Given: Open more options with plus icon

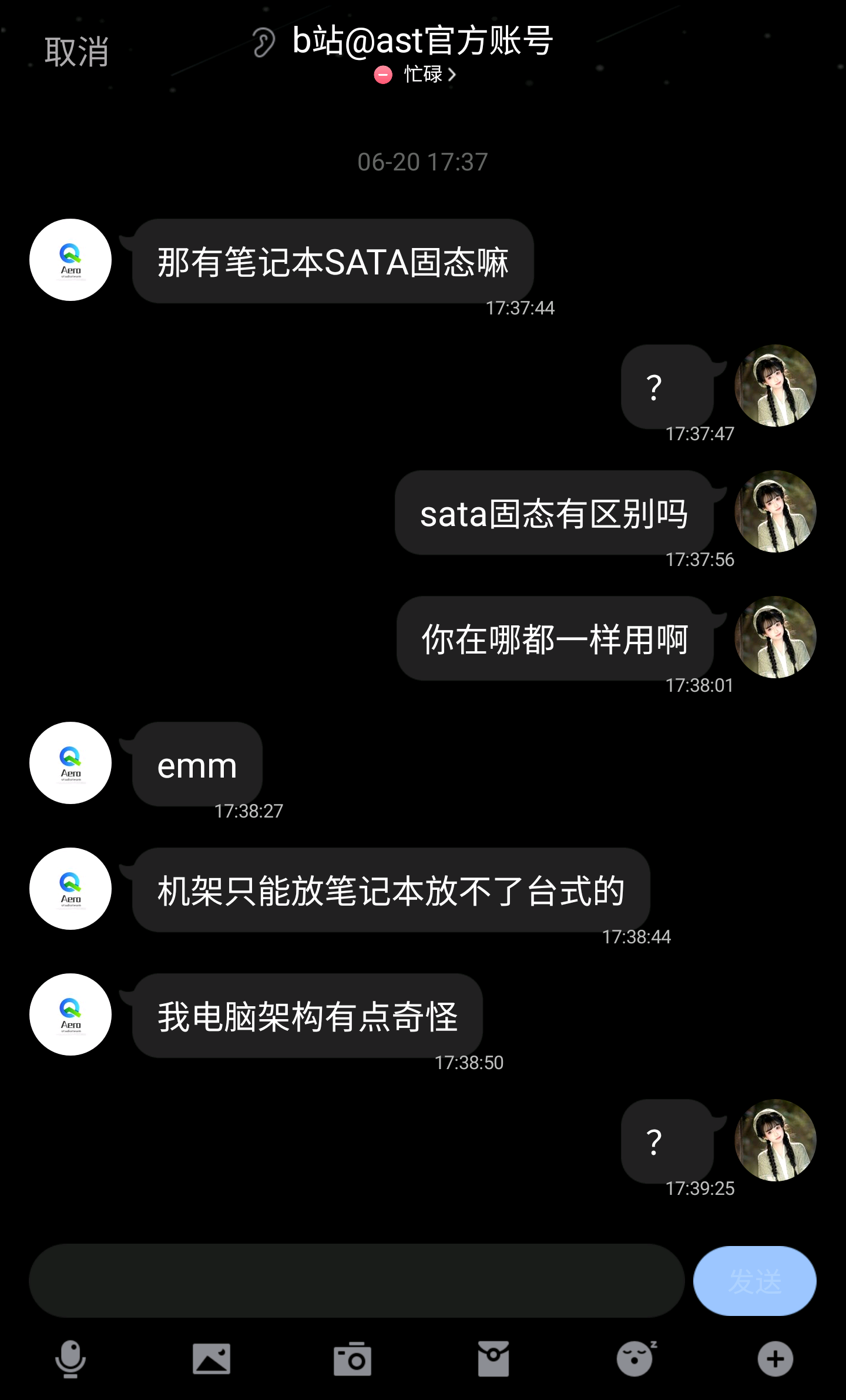Looking at the screenshot, I should point(775,1359).
